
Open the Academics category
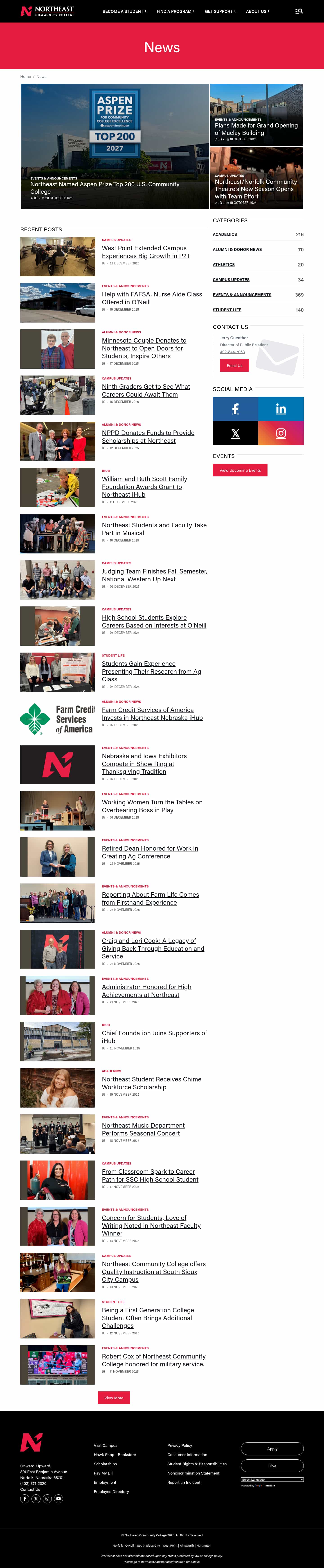[x=225, y=234]
